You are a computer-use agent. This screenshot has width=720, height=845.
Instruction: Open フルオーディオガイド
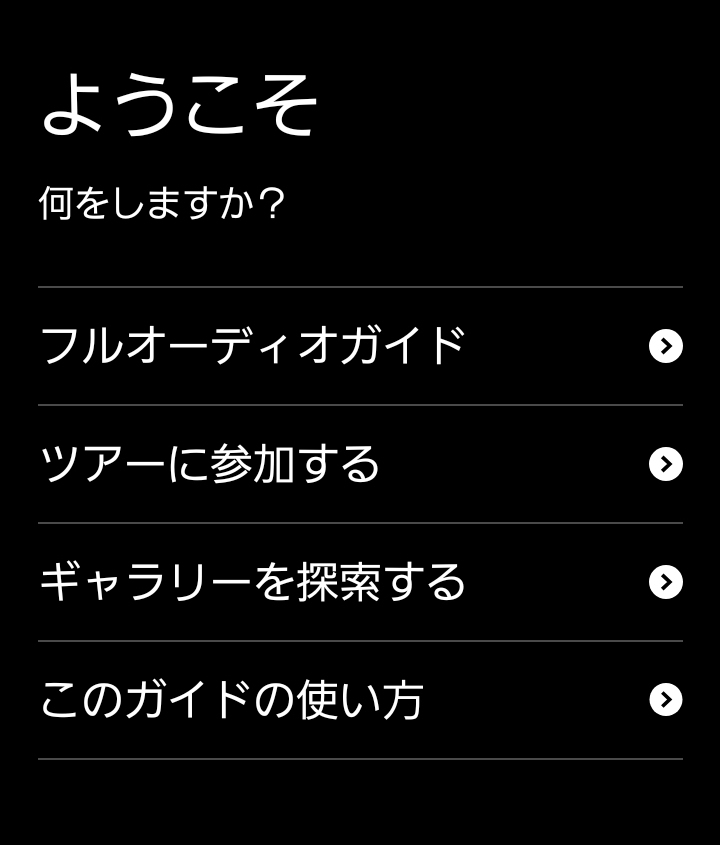360,346
